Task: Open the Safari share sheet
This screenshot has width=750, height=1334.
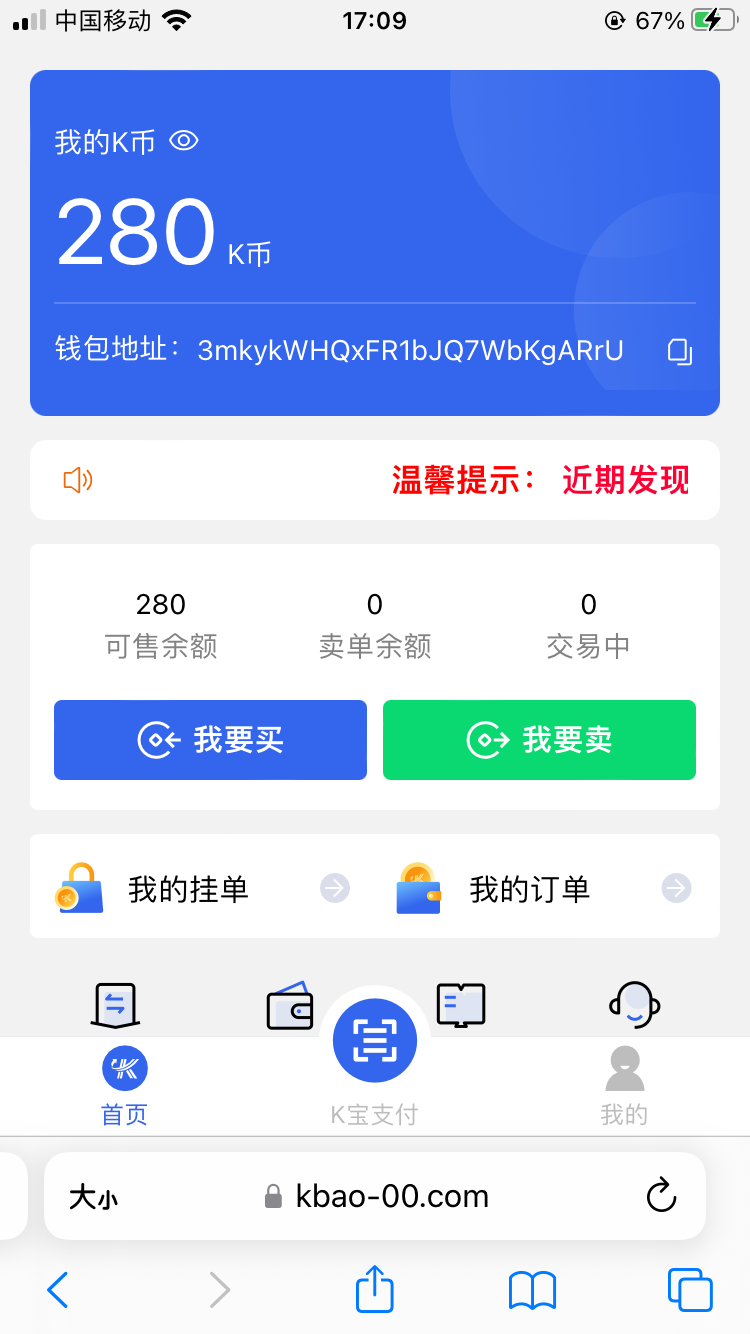Action: click(x=375, y=1290)
